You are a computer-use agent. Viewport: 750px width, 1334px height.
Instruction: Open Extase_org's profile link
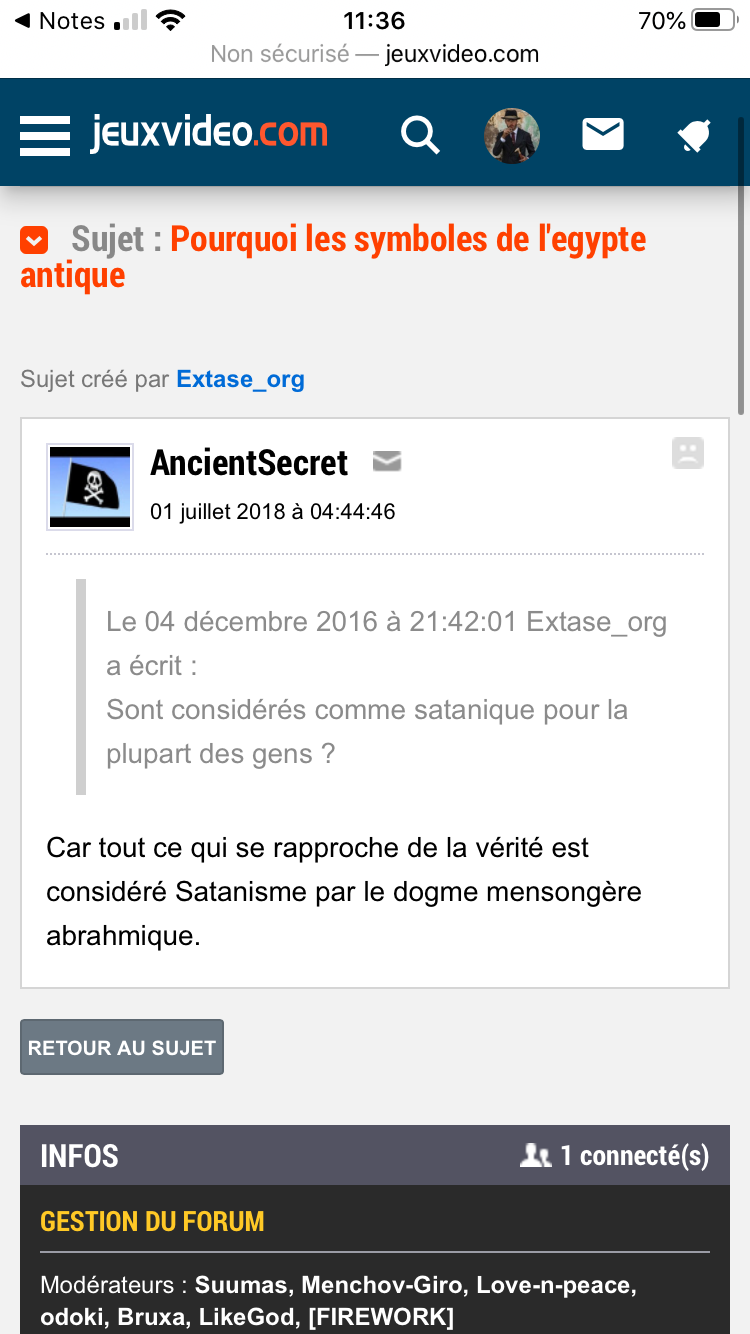click(x=241, y=379)
